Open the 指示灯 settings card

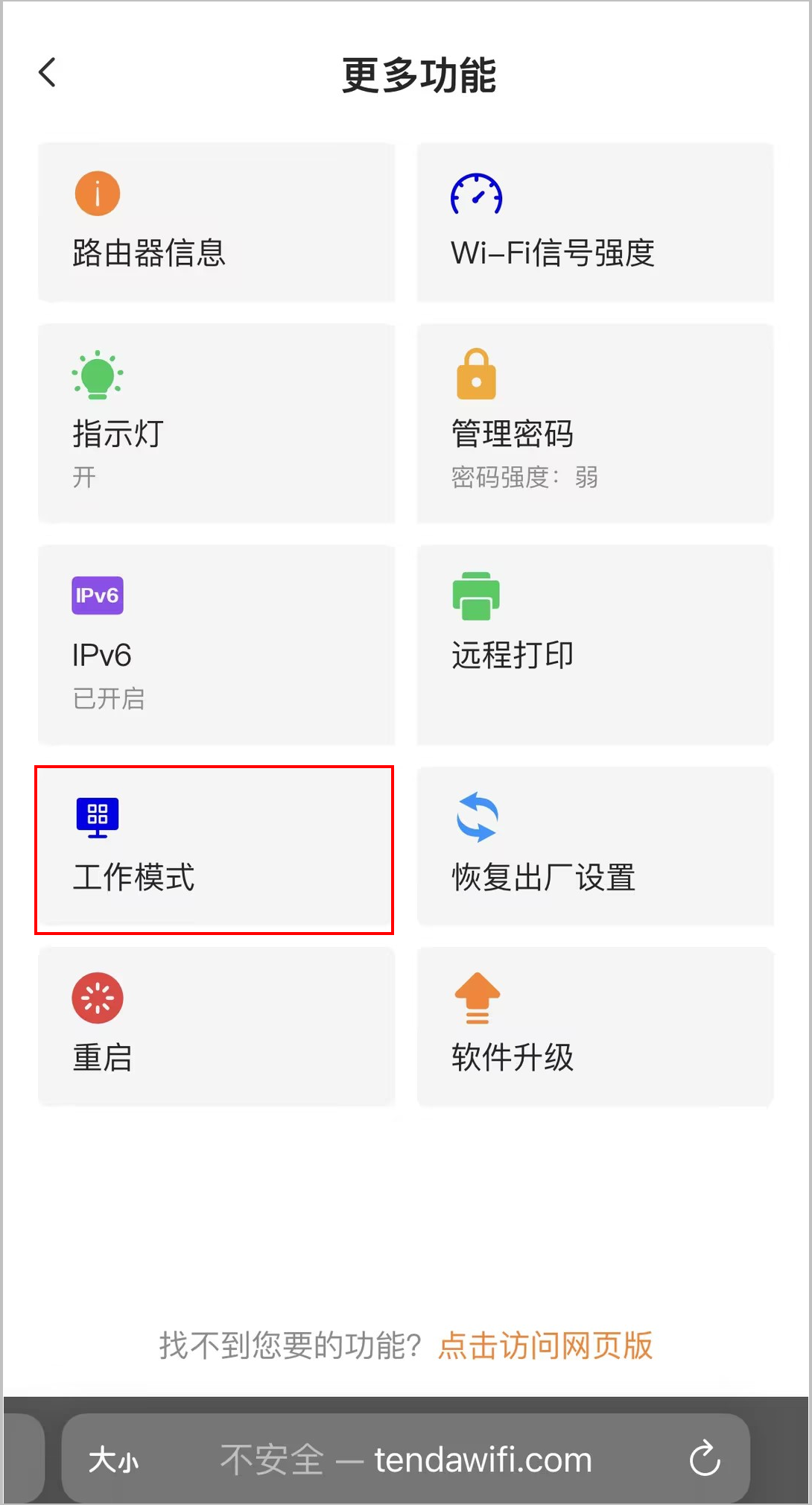216,423
